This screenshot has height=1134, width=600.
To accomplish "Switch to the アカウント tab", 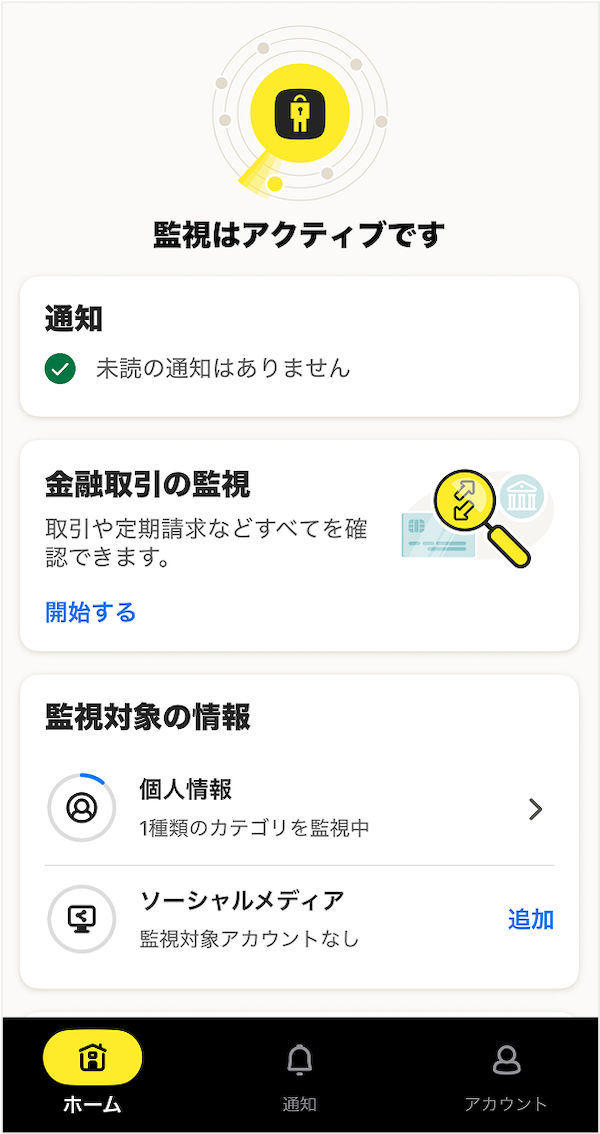I will click(506, 1075).
